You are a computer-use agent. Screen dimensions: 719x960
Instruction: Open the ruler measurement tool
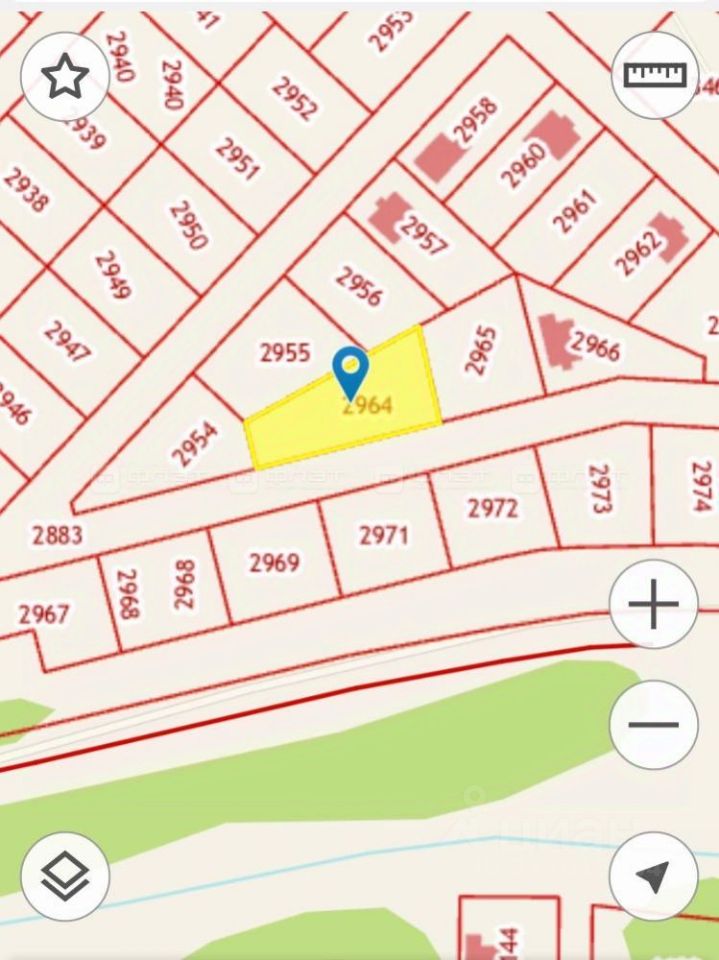point(654,75)
